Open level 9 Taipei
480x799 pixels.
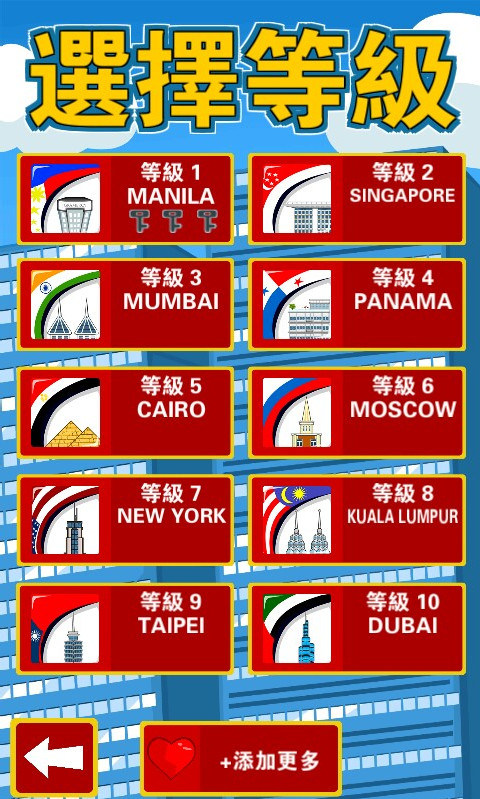click(125, 629)
